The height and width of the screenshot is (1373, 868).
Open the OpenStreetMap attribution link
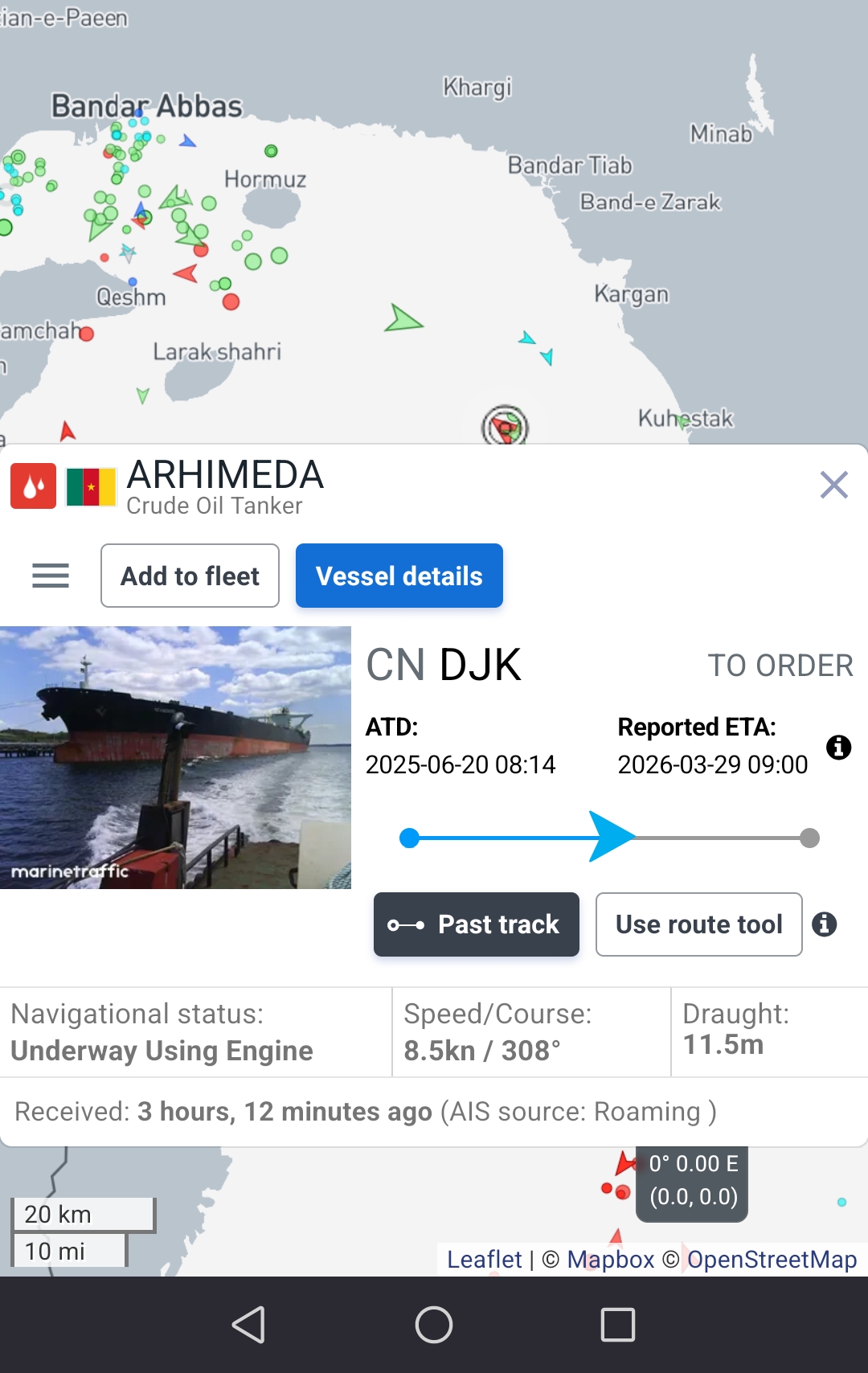click(772, 1259)
